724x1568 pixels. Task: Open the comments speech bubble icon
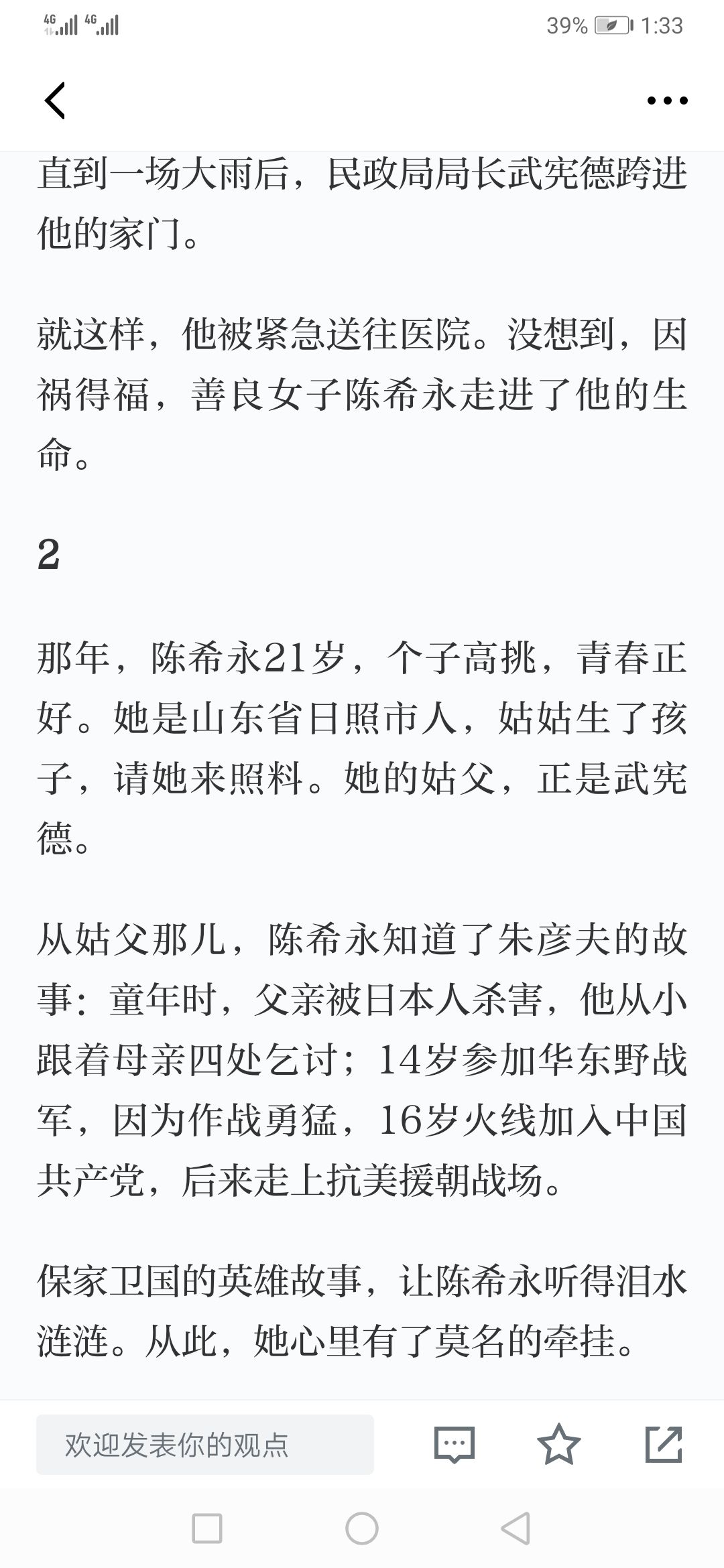[455, 1445]
